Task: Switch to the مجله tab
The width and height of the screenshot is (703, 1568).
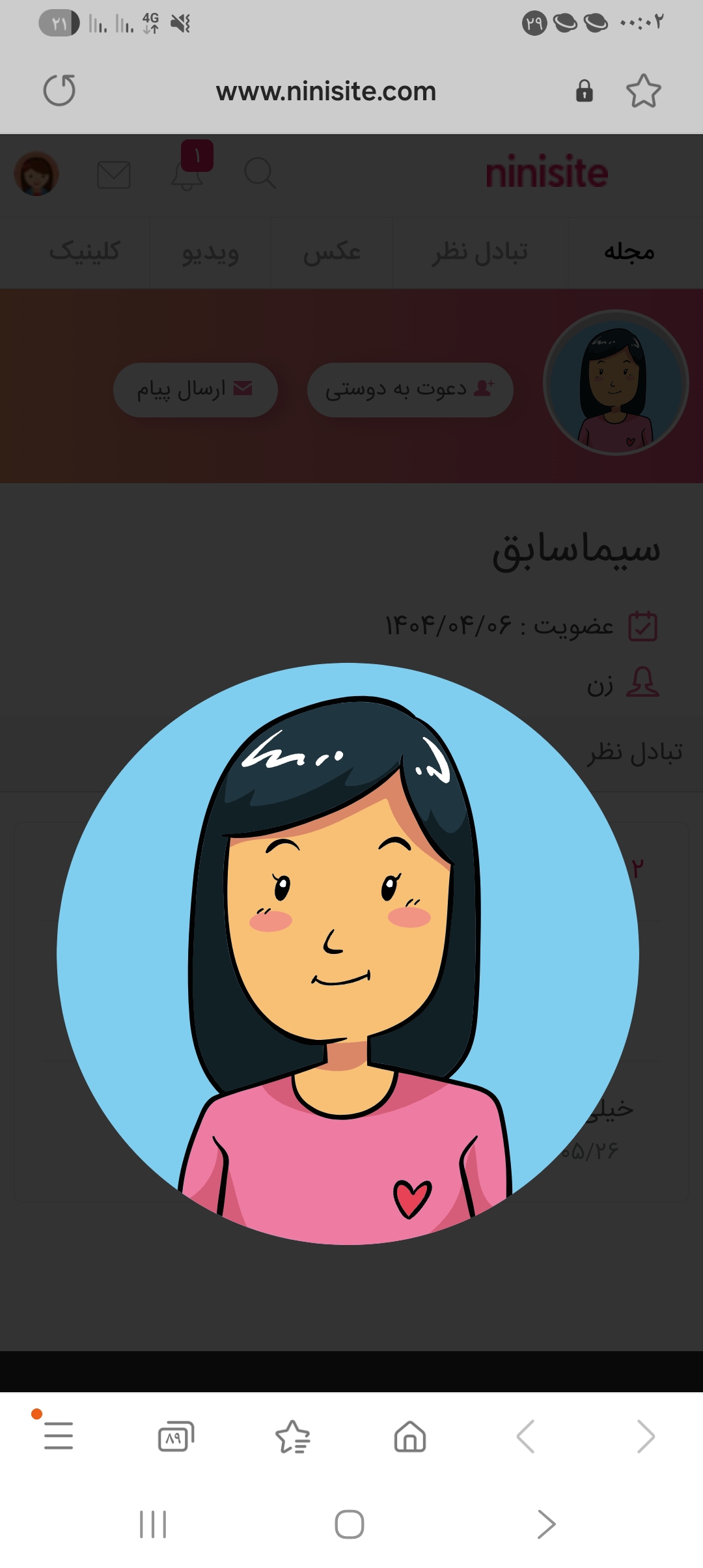Action: 629,252
